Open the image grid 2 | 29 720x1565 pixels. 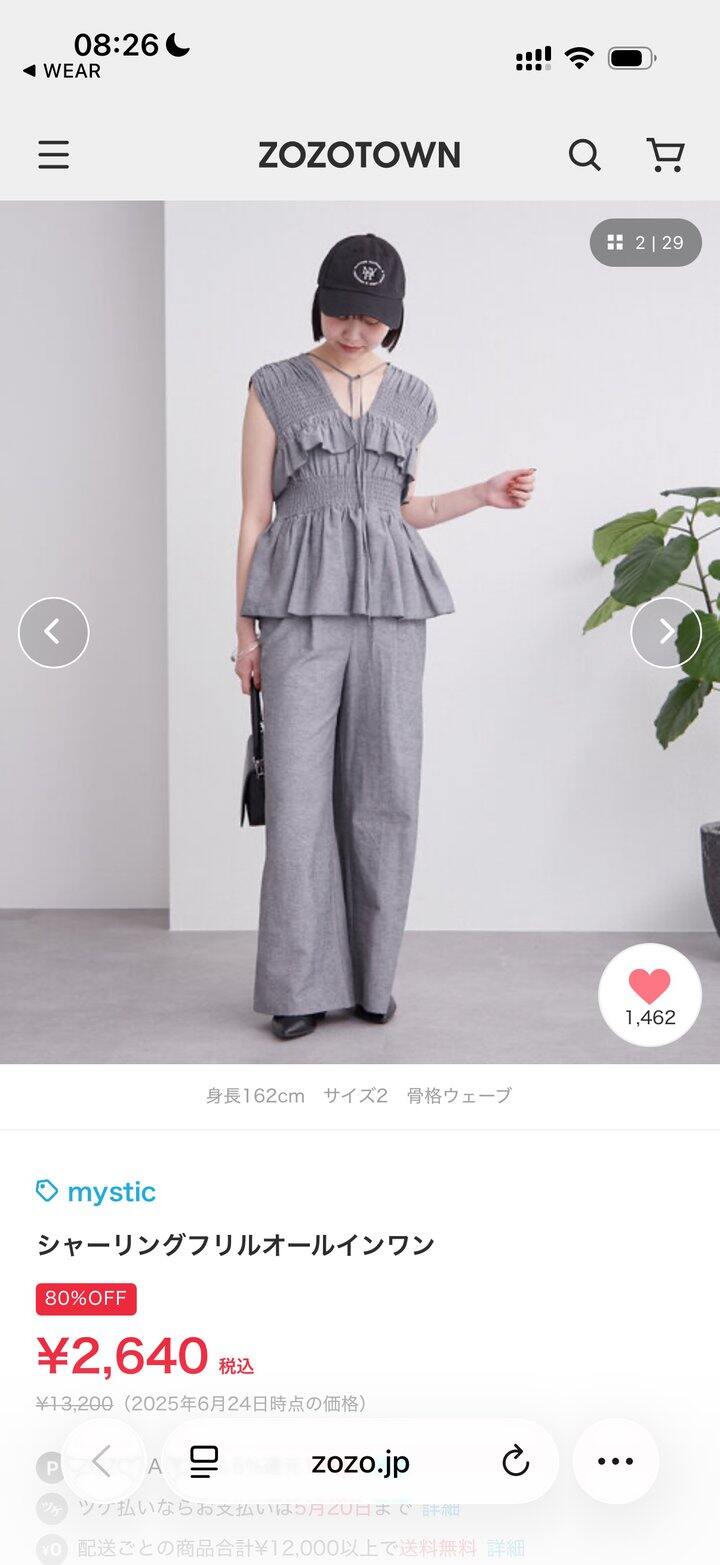click(646, 243)
